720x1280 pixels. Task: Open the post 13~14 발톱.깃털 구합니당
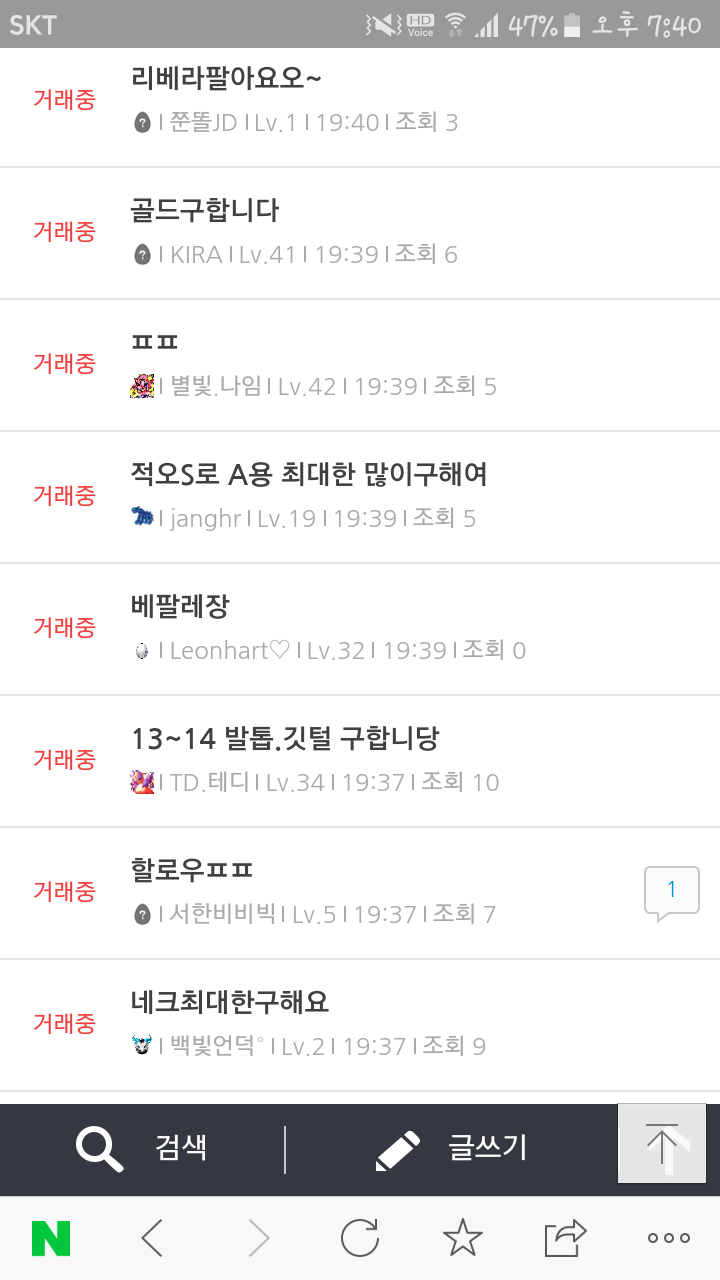[x=285, y=738]
